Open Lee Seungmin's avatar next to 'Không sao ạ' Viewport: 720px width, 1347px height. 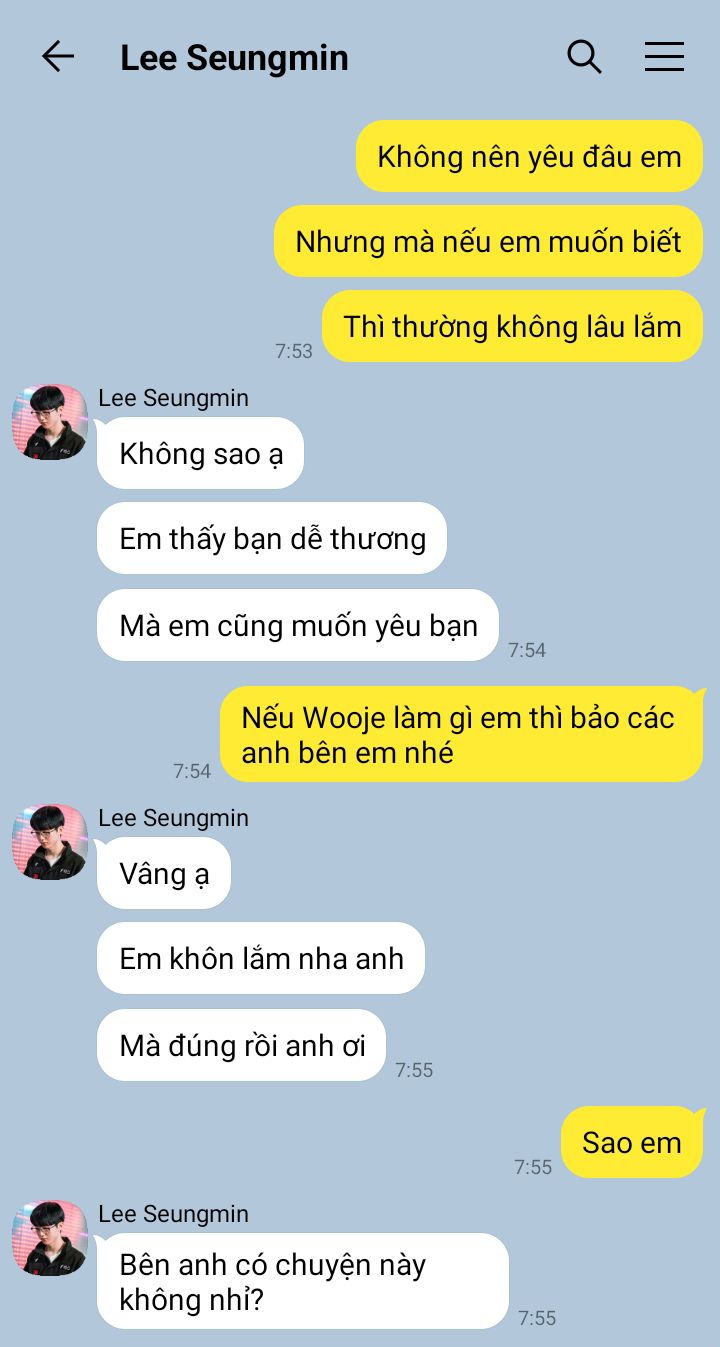[x=50, y=422]
